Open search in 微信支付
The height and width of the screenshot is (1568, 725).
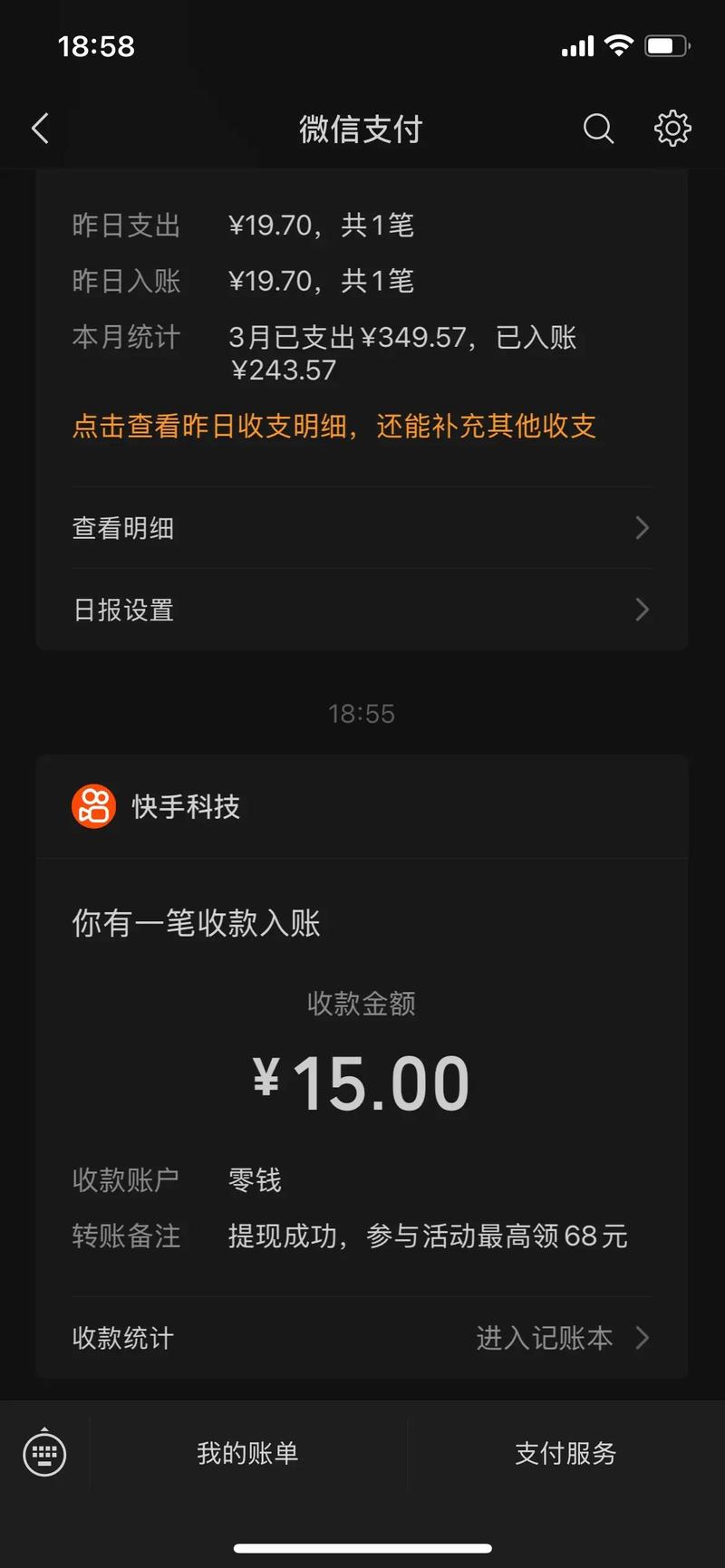(598, 128)
